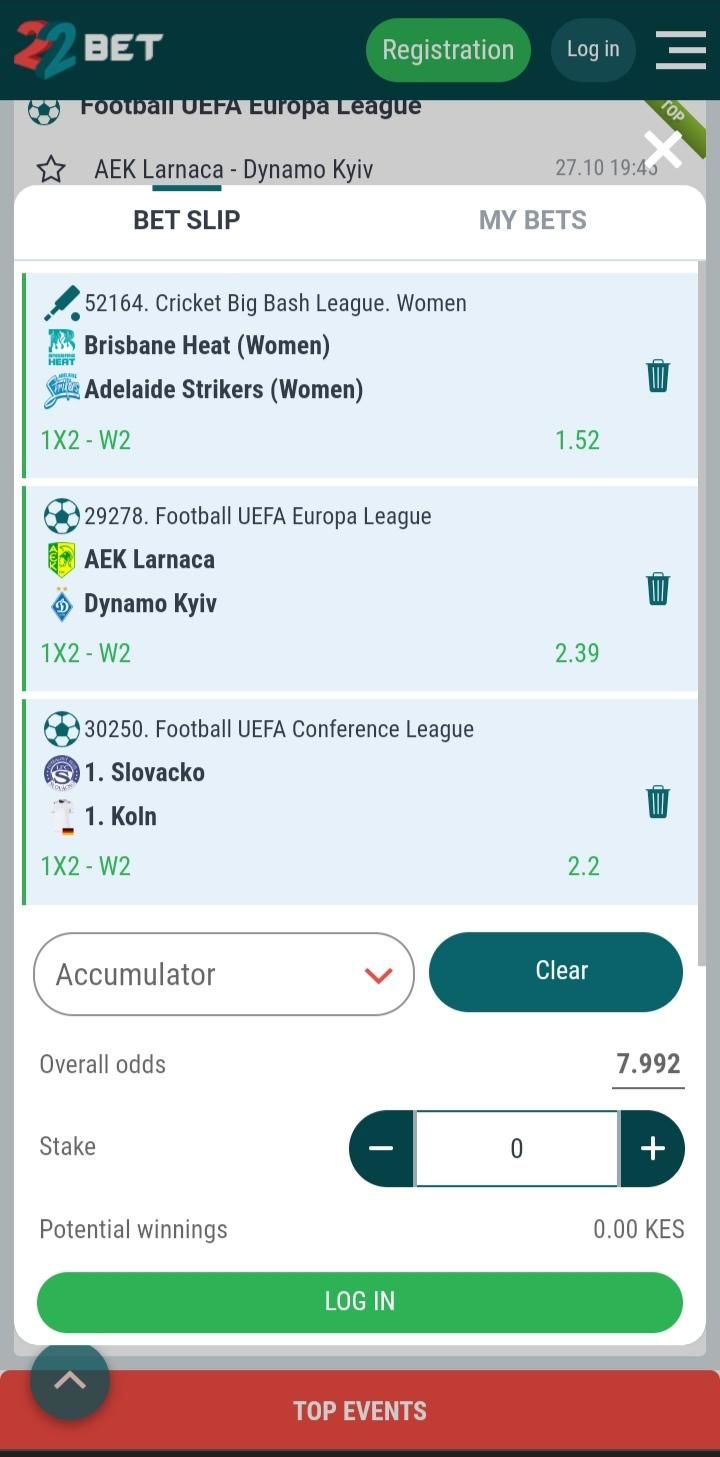
Task: Decrease the stake with minus button
Action: [x=381, y=1148]
